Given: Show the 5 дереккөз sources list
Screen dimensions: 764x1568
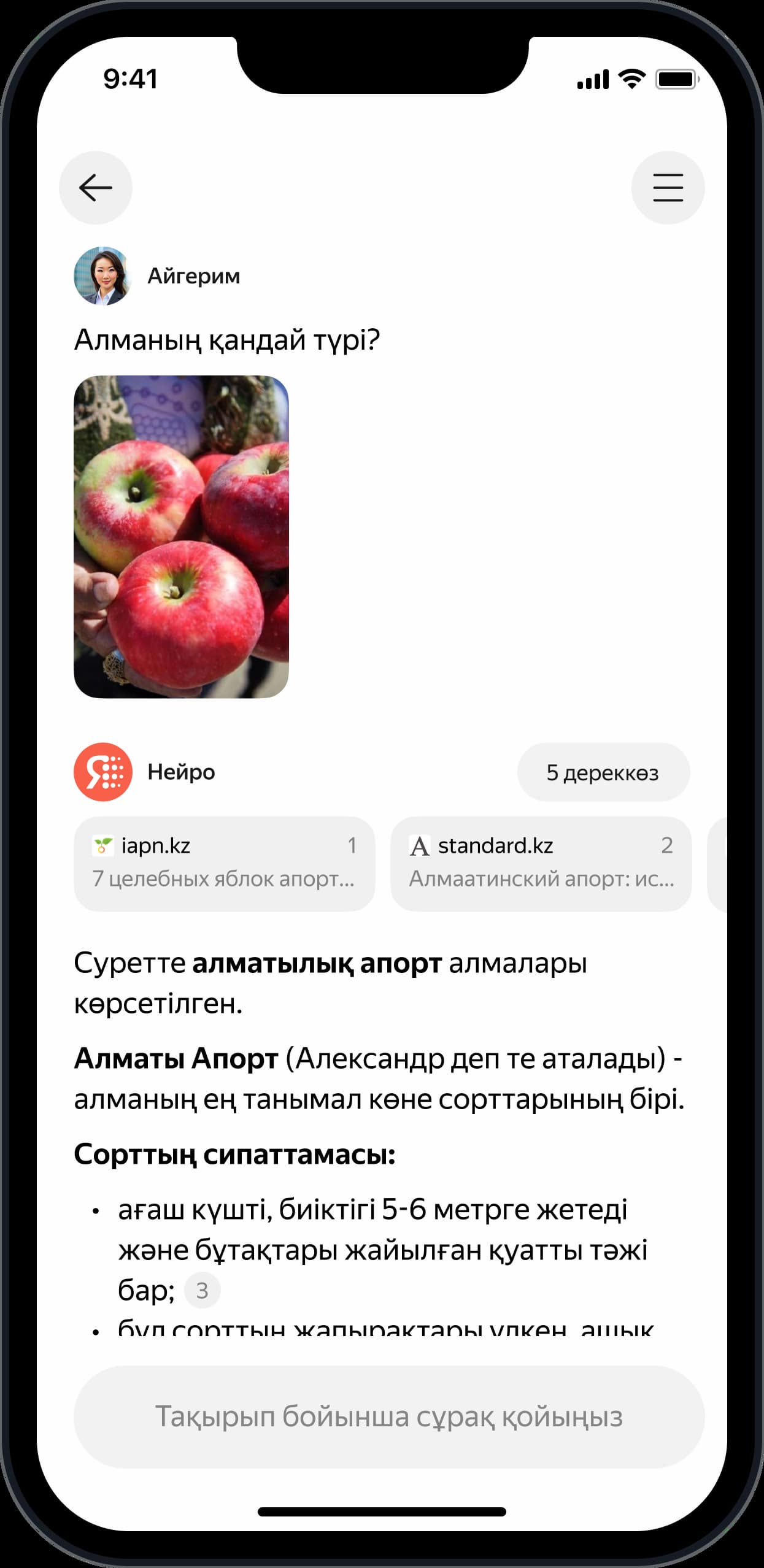Looking at the screenshot, I should (x=603, y=772).
